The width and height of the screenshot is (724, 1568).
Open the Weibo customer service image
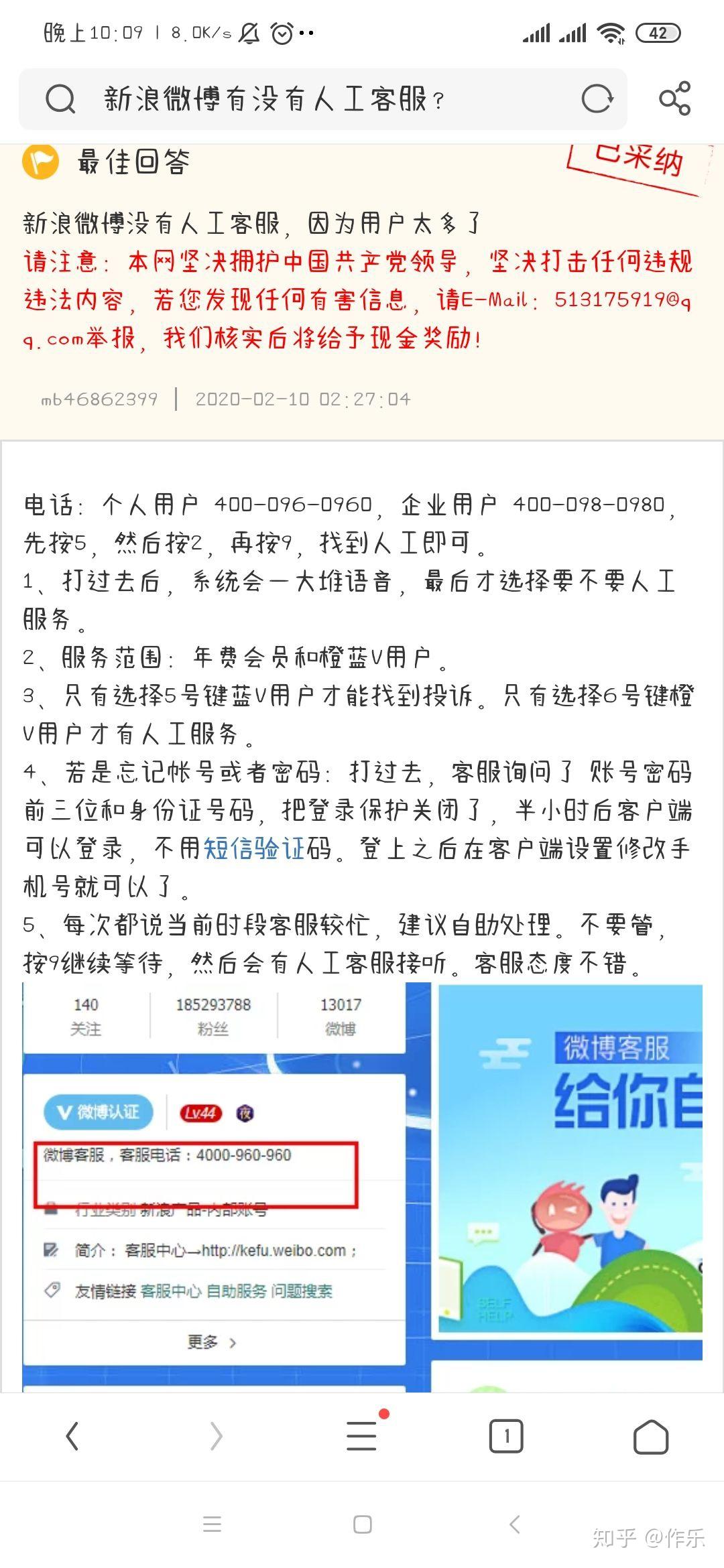point(362,1187)
